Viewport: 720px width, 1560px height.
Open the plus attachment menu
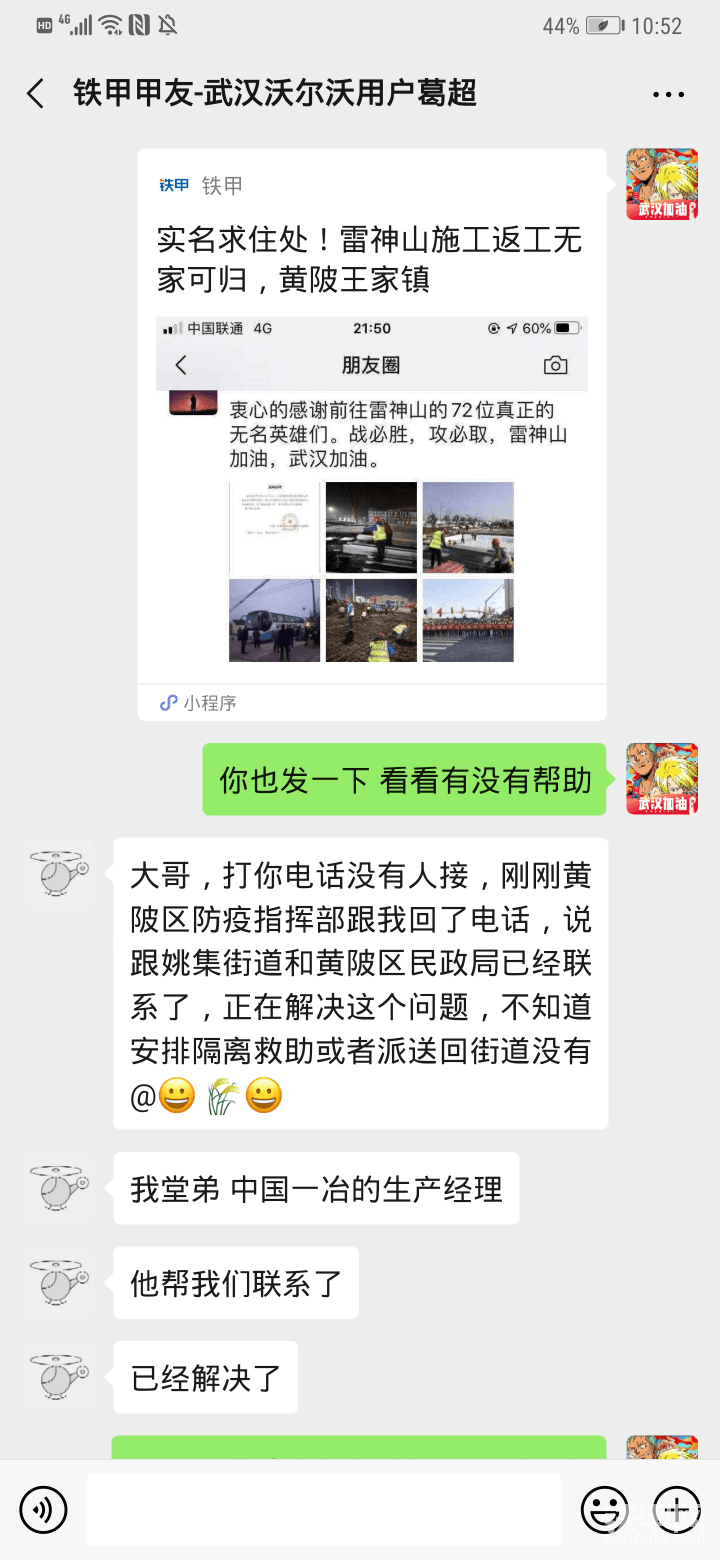(676, 1509)
